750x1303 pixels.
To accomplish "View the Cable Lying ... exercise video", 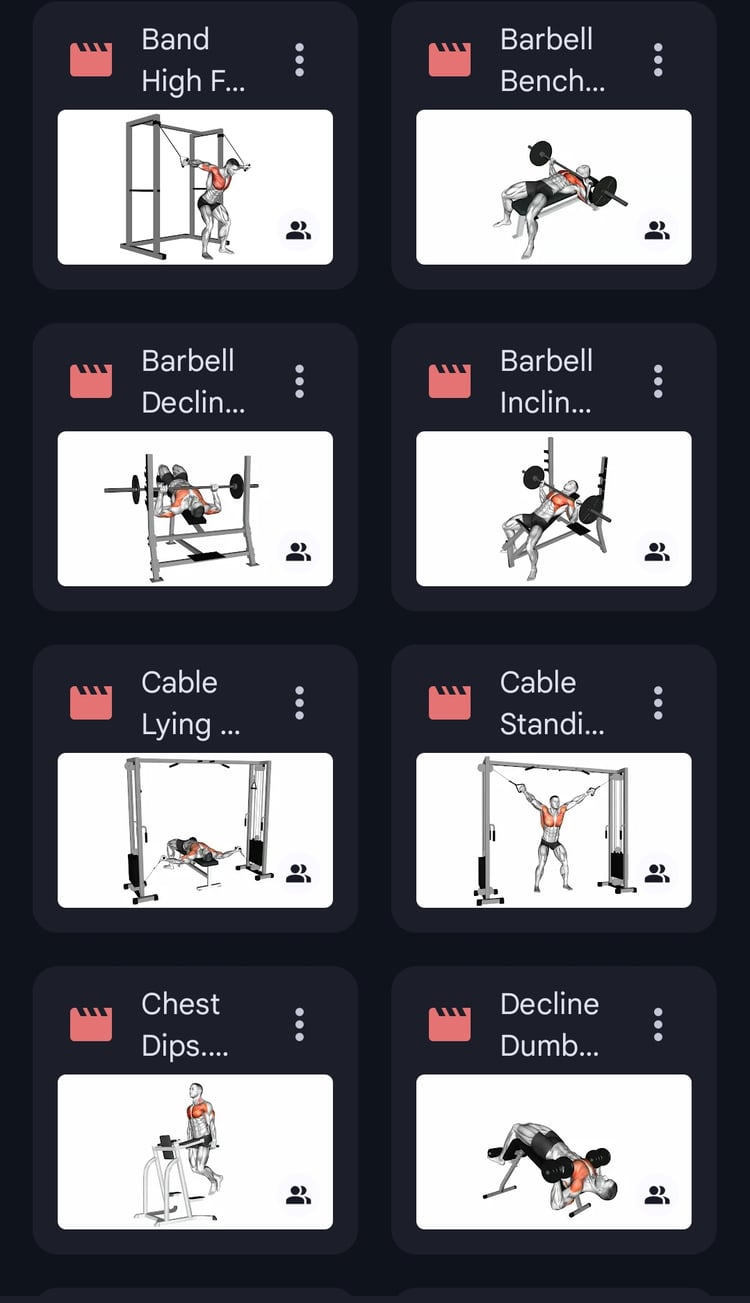I will tap(195, 830).
